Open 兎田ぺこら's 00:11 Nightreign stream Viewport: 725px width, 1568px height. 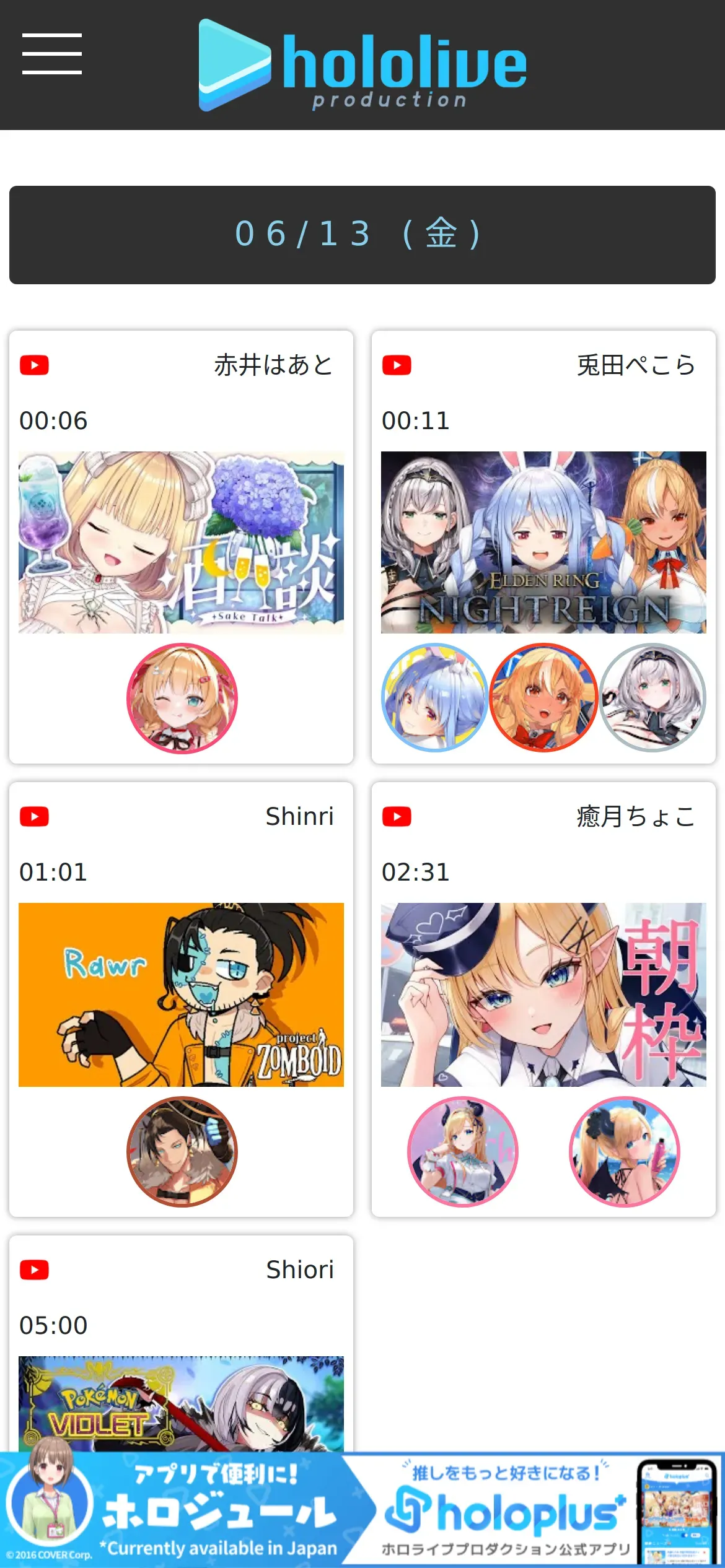click(543, 542)
